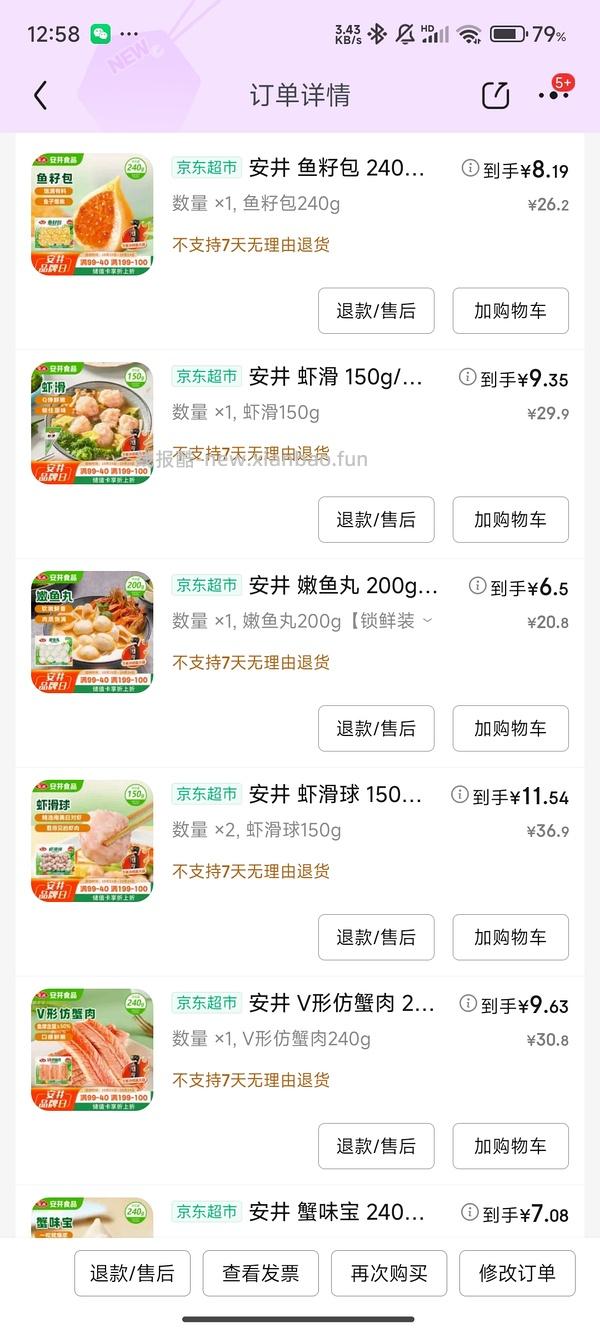Choose 再次购买 to reorder
Image resolution: width=600 pixels, height=1333 pixels.
389,1273
